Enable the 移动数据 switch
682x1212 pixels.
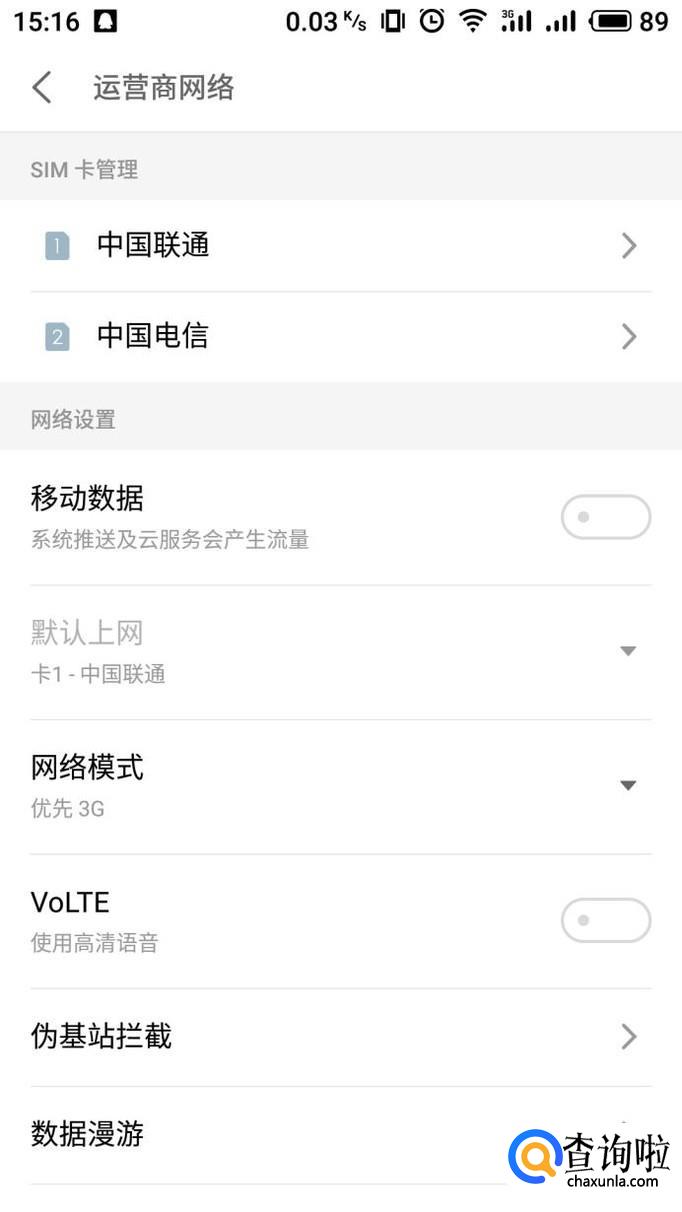pos(605,518)
